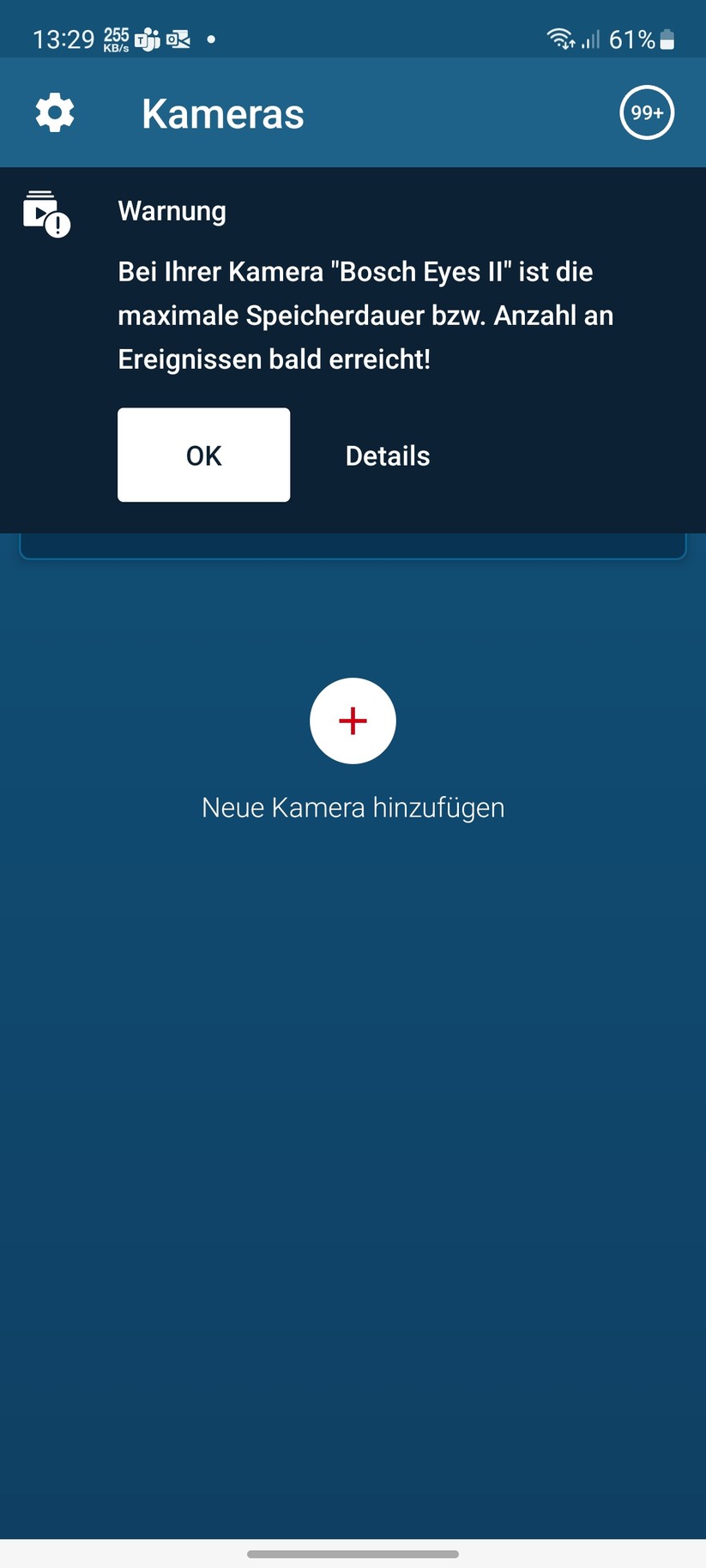706x1568 pixels.
Task: Tap the Kameras screen title
Action: click(x=222, y=112)
